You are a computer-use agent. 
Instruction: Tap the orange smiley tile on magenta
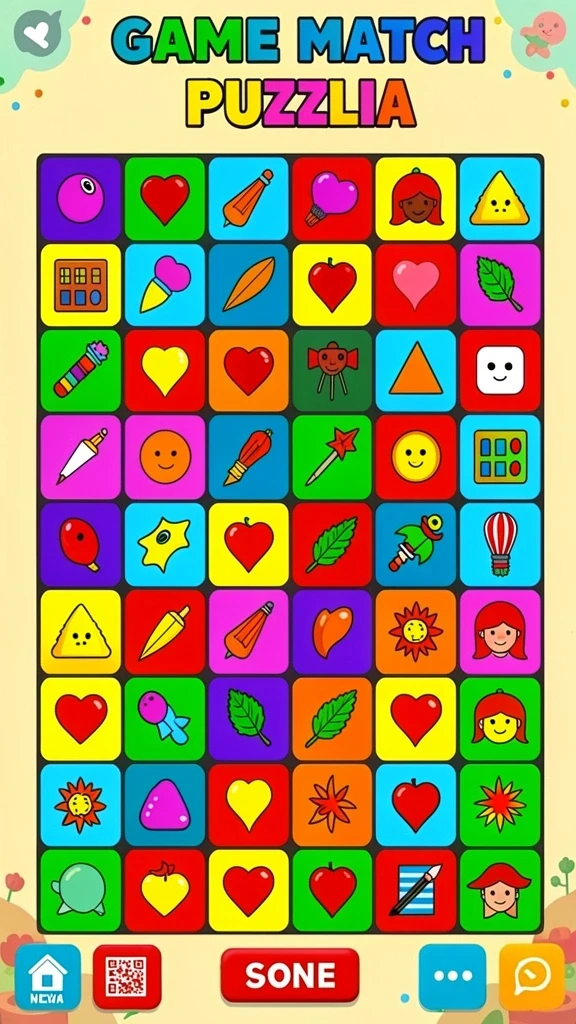point(165,457)
